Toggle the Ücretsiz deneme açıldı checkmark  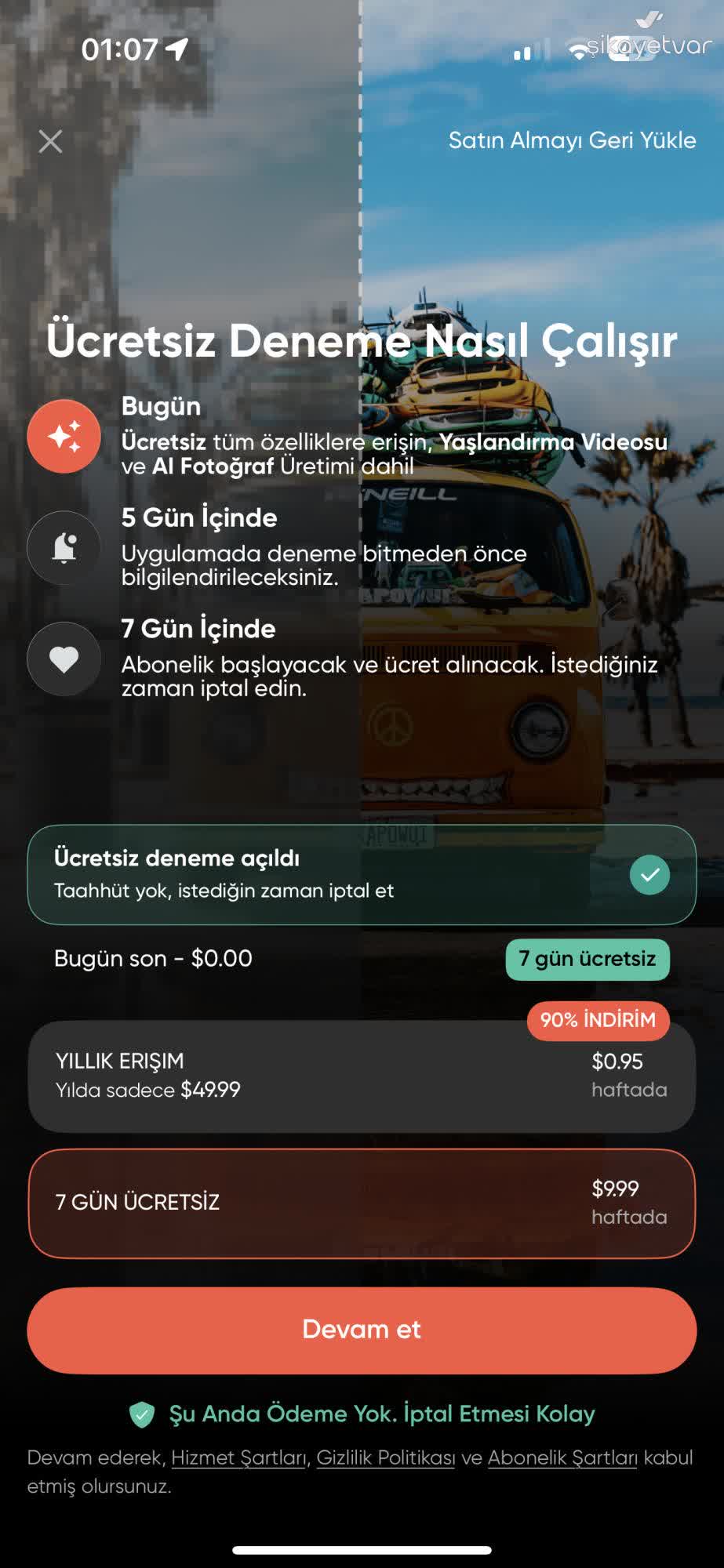[x=649, y=875]
